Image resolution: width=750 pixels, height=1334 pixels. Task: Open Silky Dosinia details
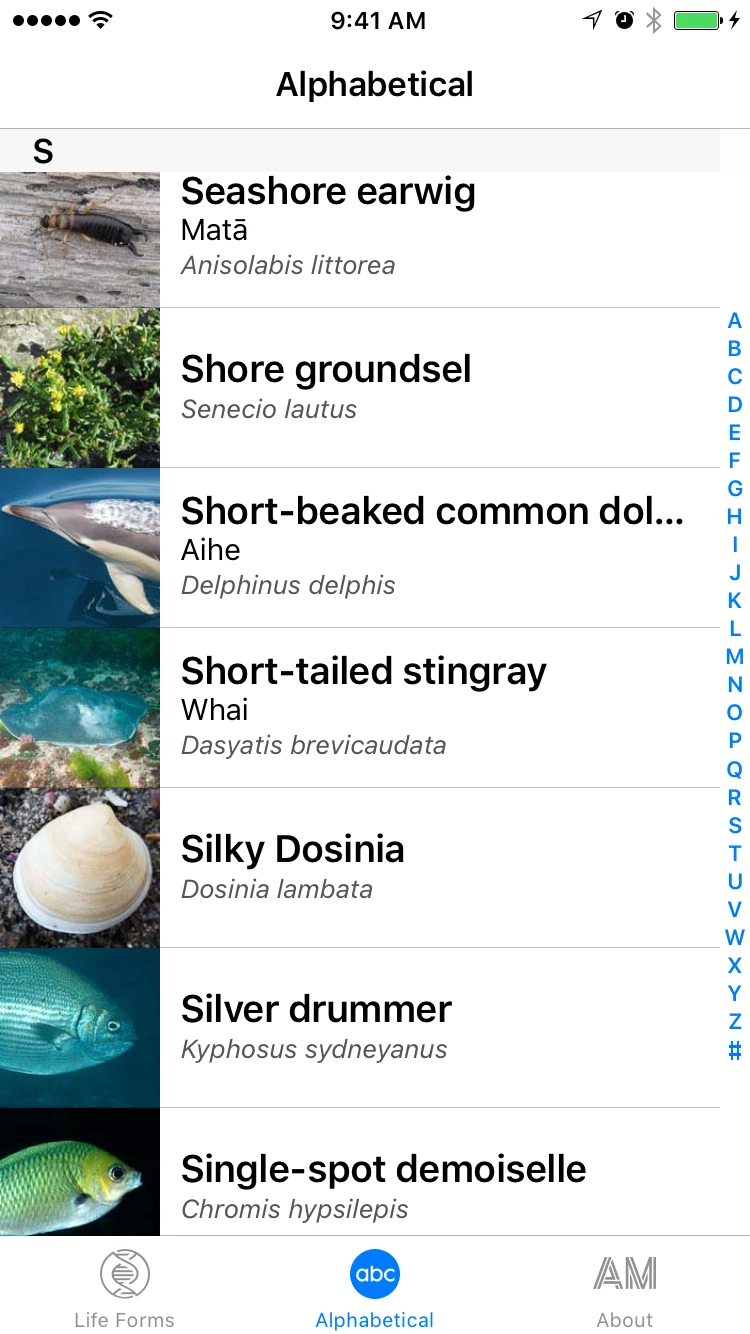pyautogui.click(x=360, y=868)
